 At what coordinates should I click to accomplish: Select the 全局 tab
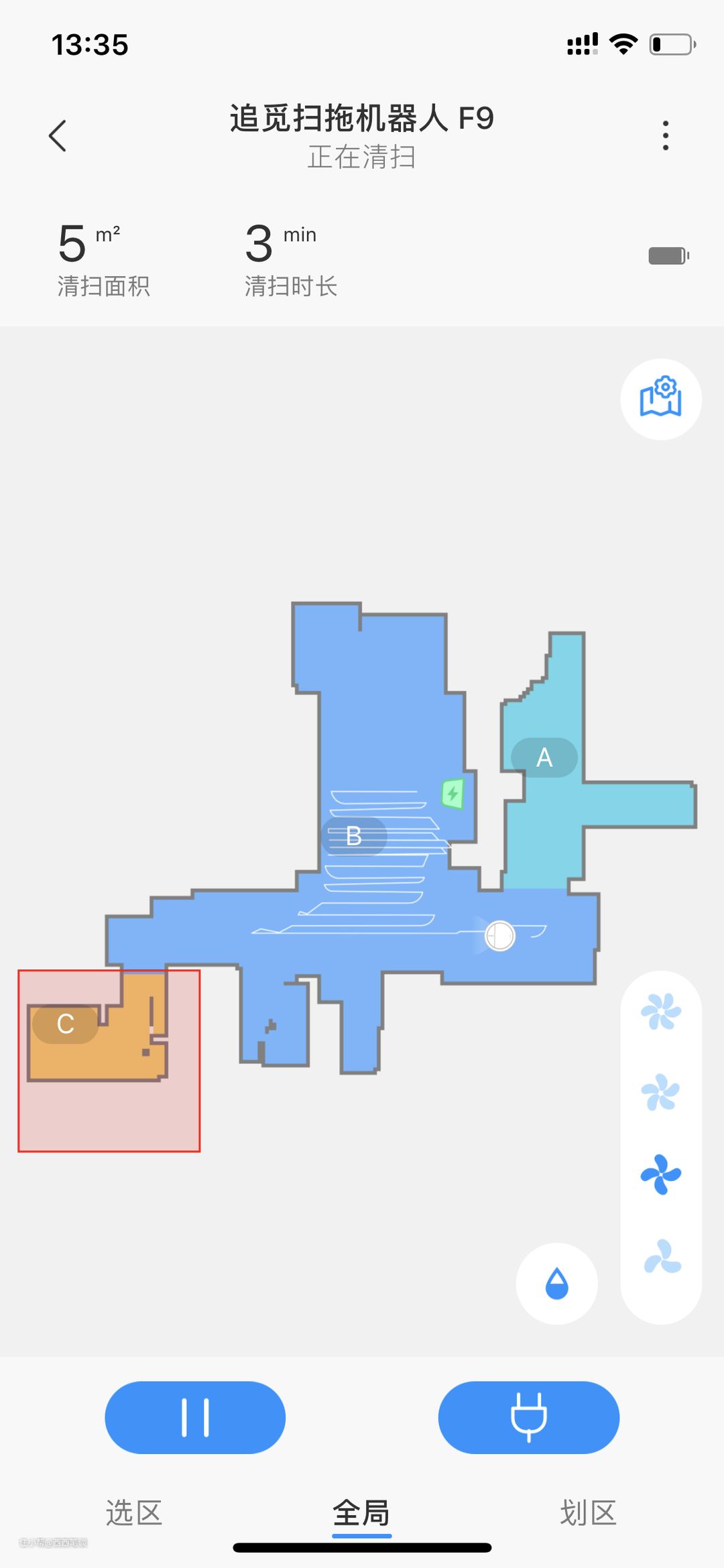point(361,1513)
